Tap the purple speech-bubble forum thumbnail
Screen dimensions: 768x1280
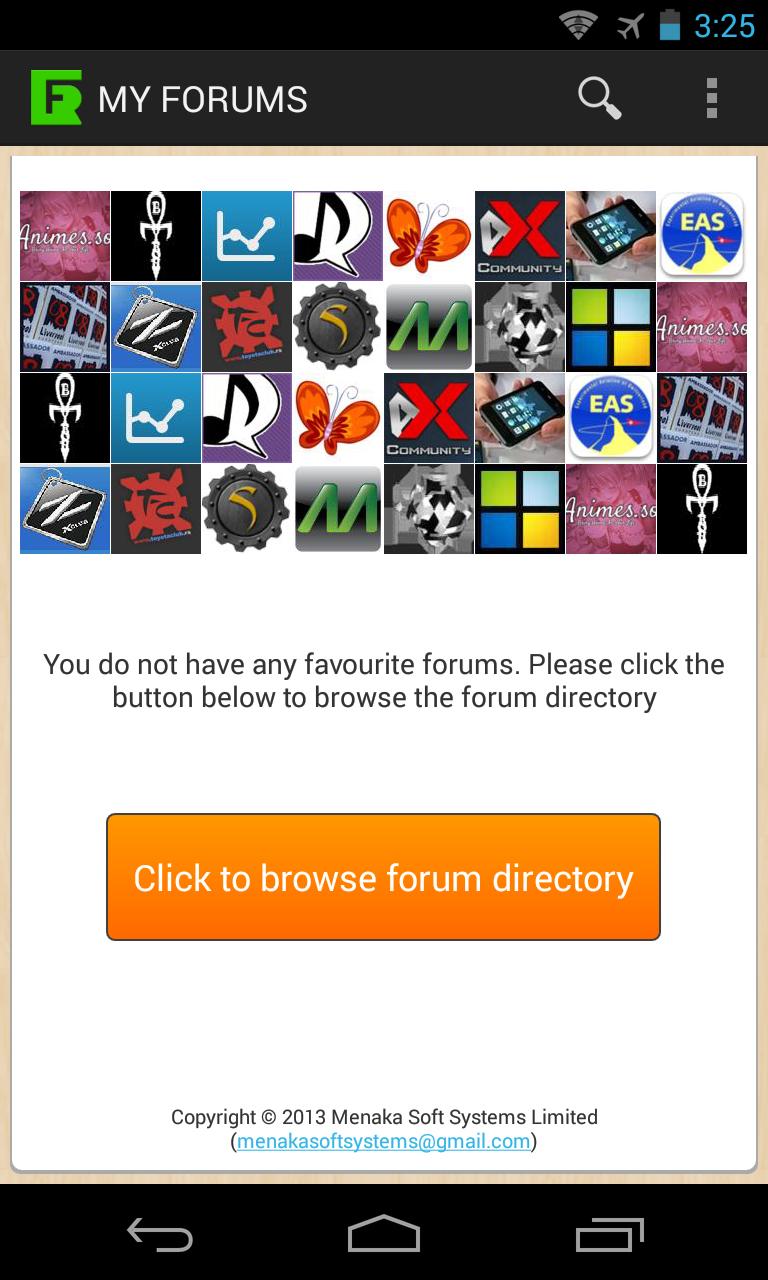[337, 235]
